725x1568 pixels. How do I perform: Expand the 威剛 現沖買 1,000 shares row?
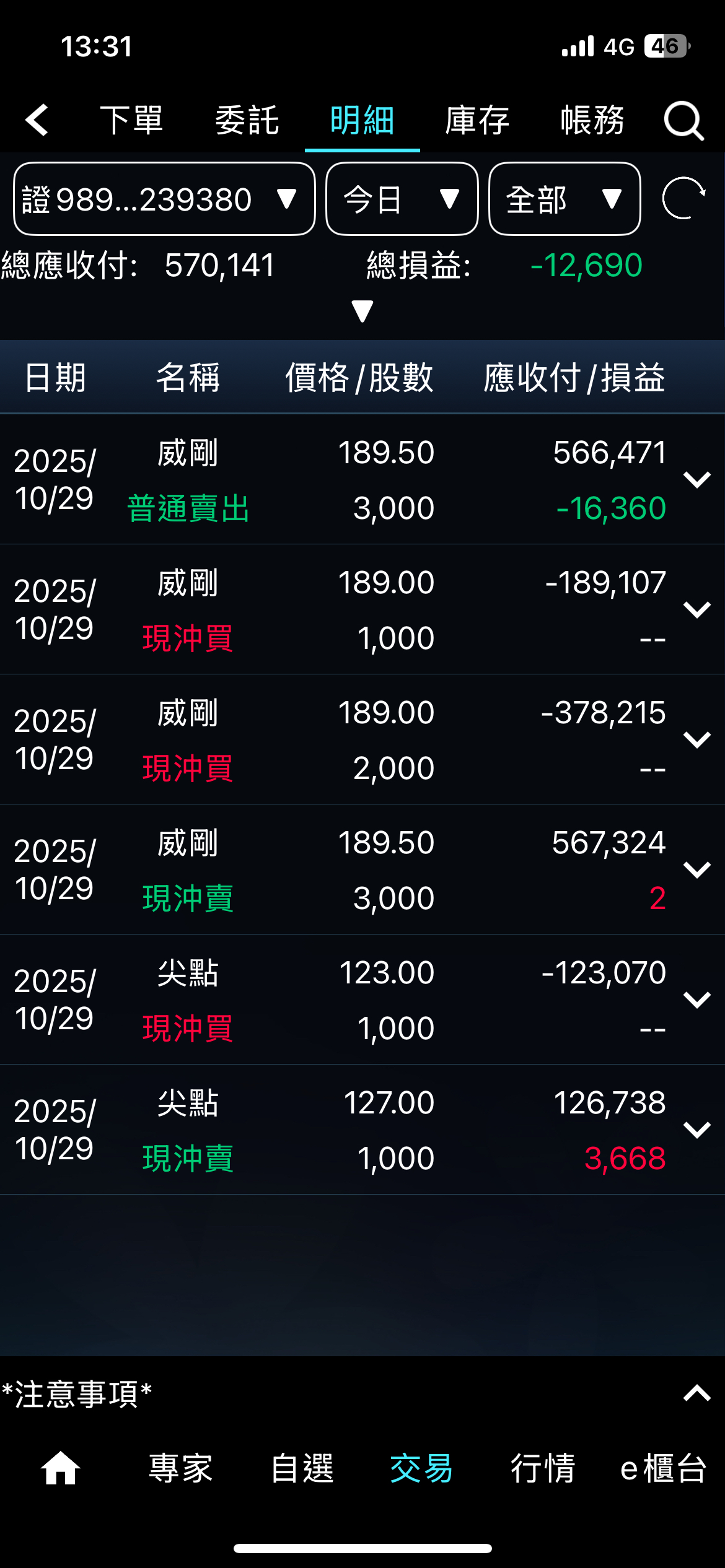pyautogui.click(x=696, y=610)
